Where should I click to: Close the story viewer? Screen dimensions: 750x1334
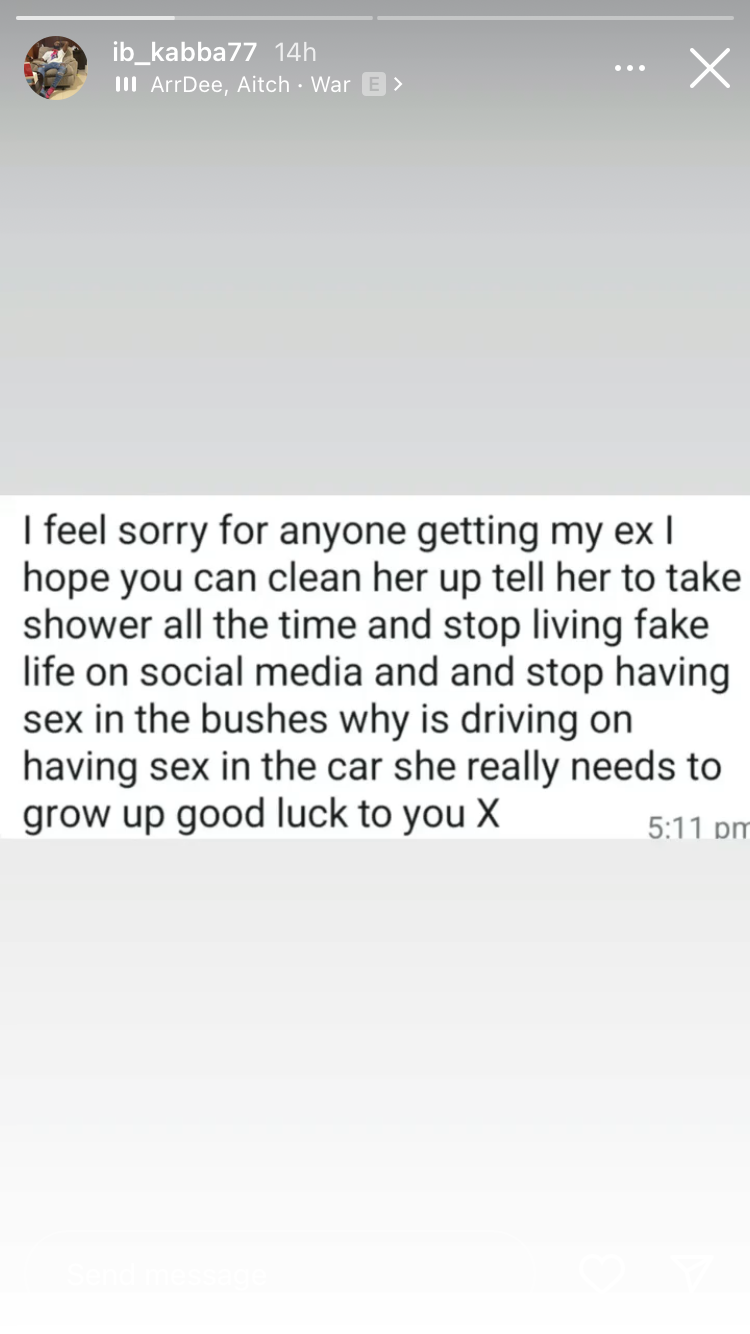709,68
